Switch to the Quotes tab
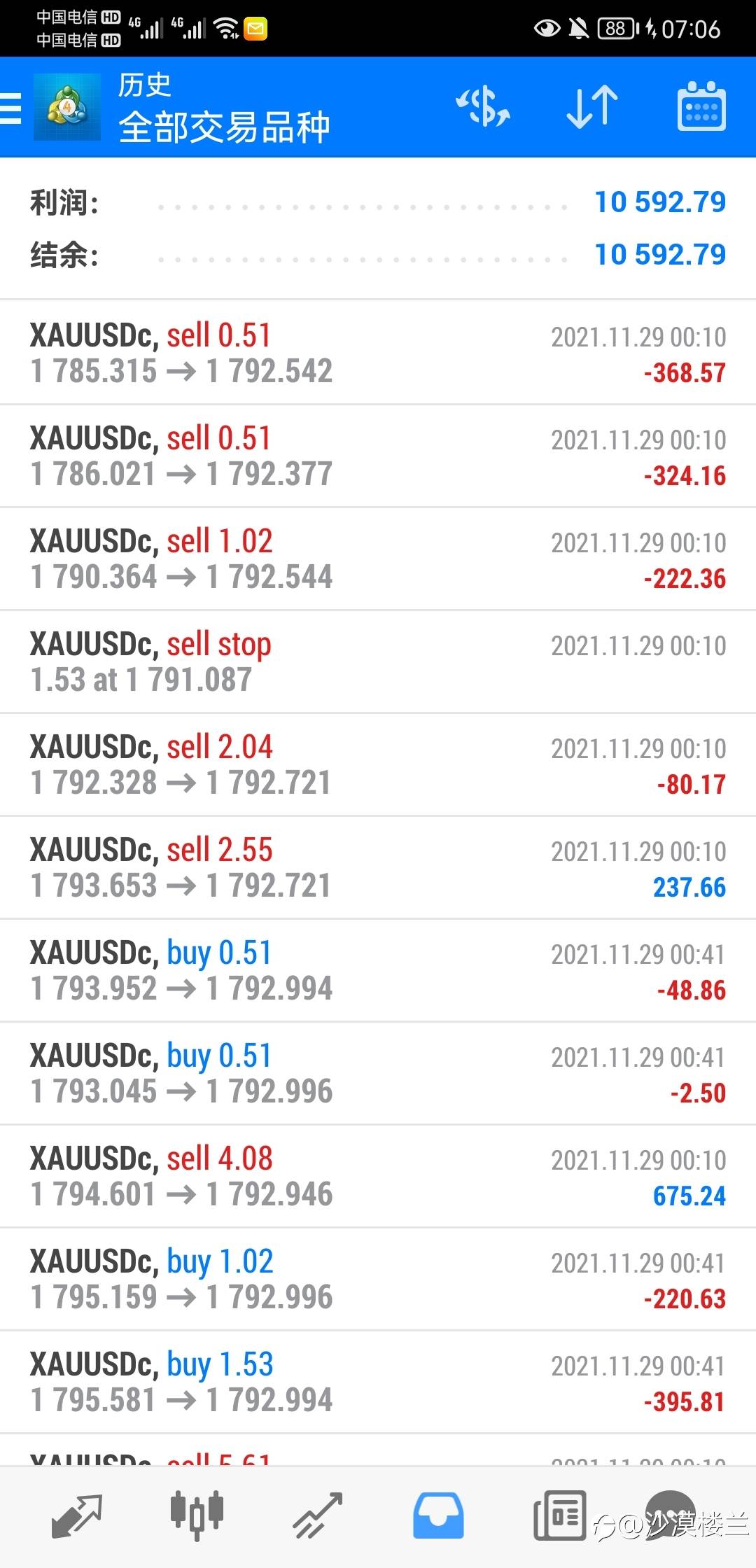This screenshot has width=756, height=1568. coord(77,1516)
